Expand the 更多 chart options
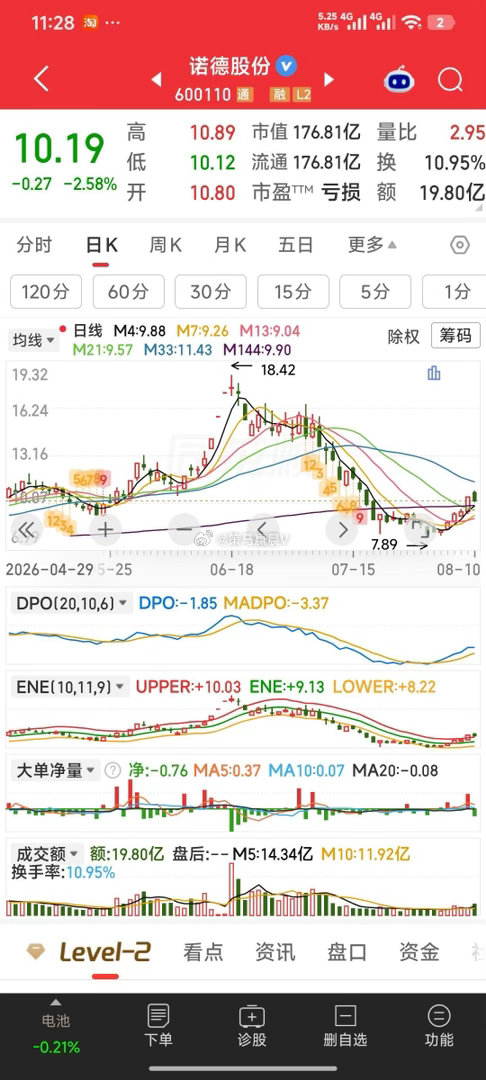 (372, 245)
